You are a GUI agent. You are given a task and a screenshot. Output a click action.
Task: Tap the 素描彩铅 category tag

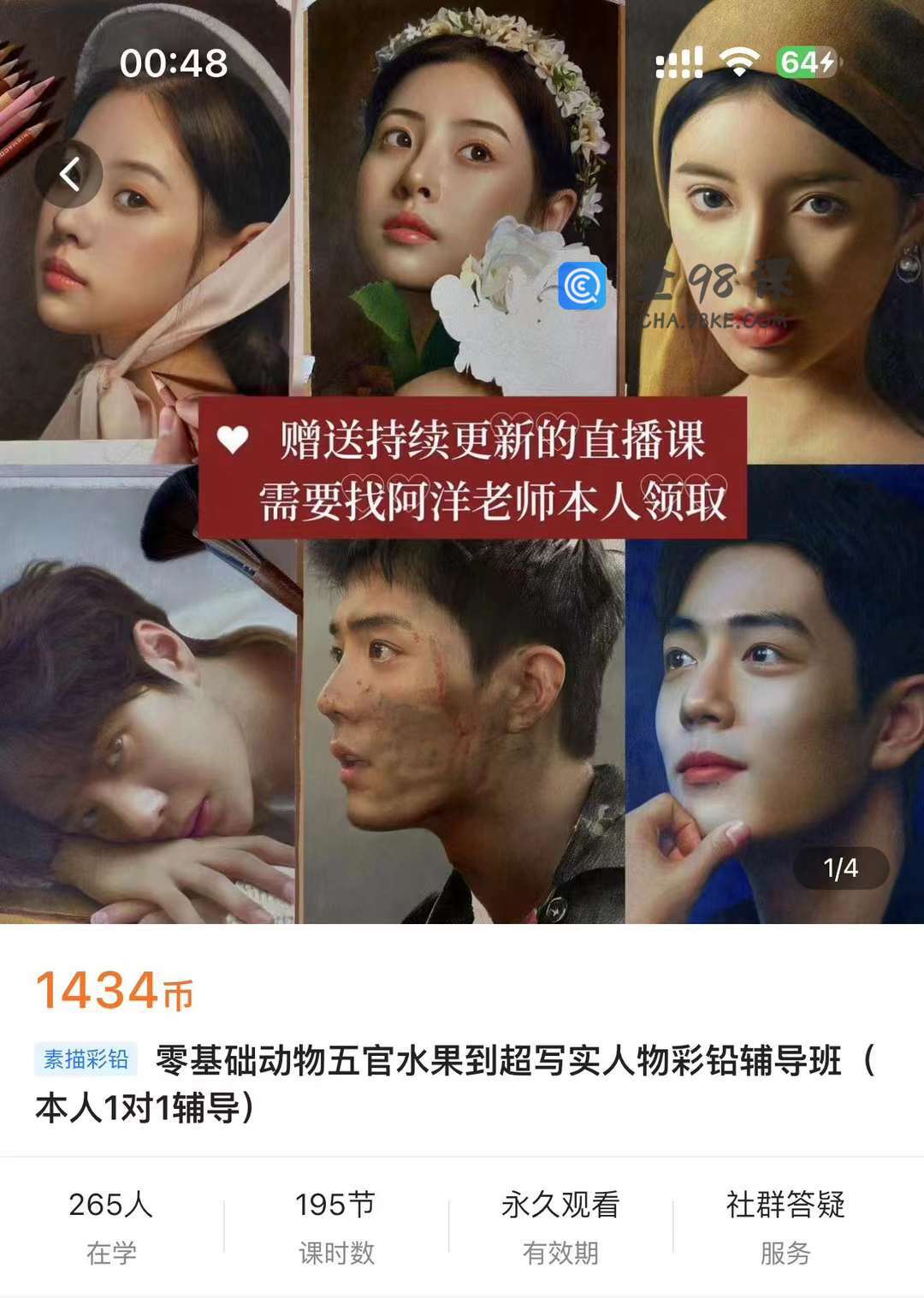pos(86,1060)
